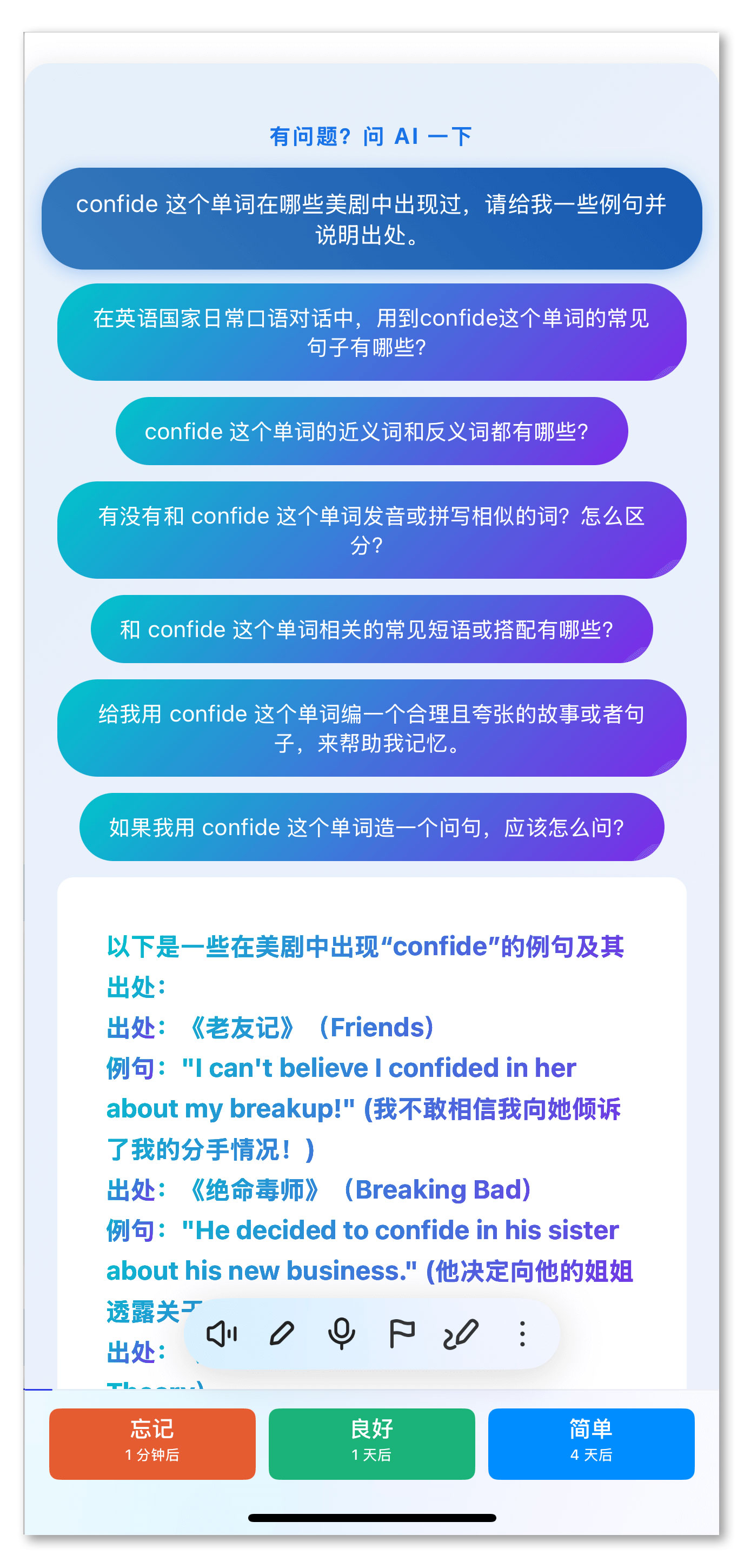The image size is (744, 1568).
Task: Ask for daily spoken sentences with confide
Action: (371, 332)
